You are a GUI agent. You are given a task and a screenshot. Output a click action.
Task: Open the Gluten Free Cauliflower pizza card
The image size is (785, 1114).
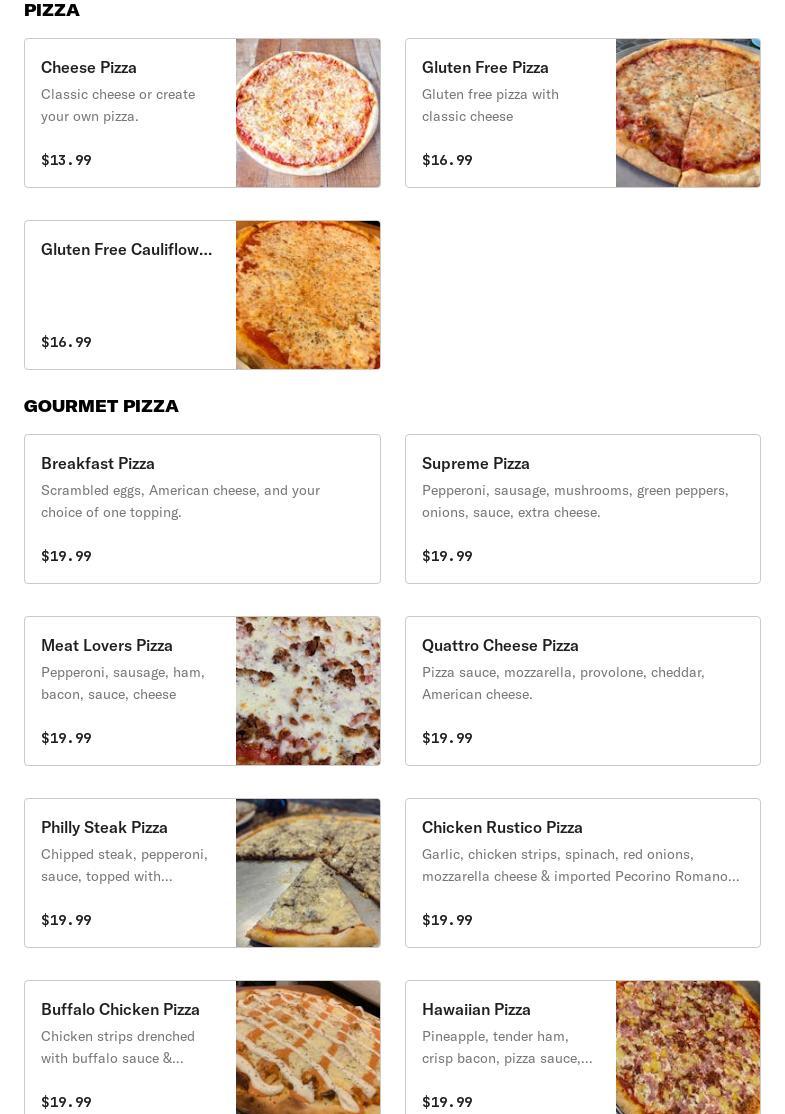[202, 295]
